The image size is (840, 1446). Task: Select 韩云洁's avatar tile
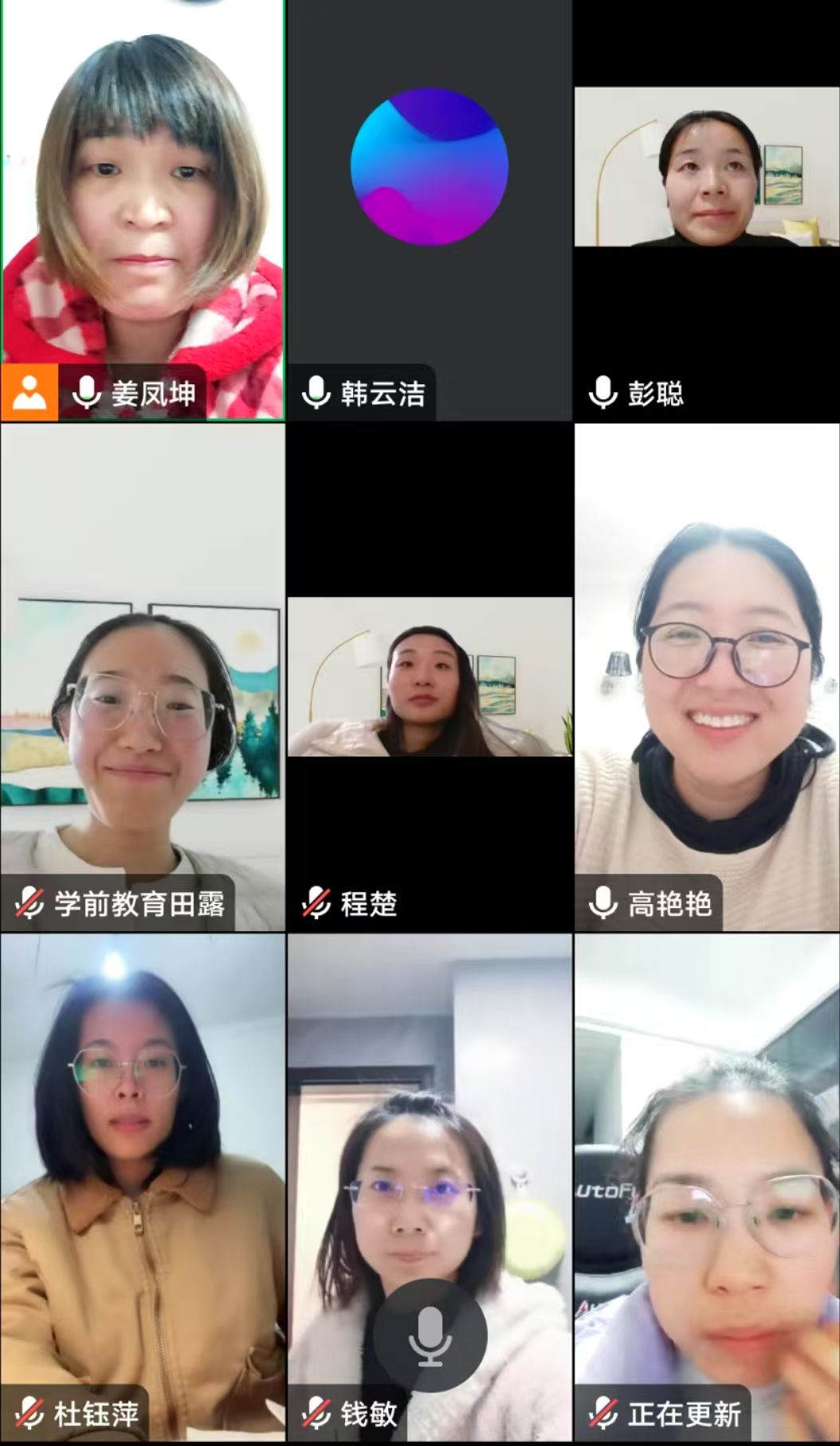(x=430, y=167)
